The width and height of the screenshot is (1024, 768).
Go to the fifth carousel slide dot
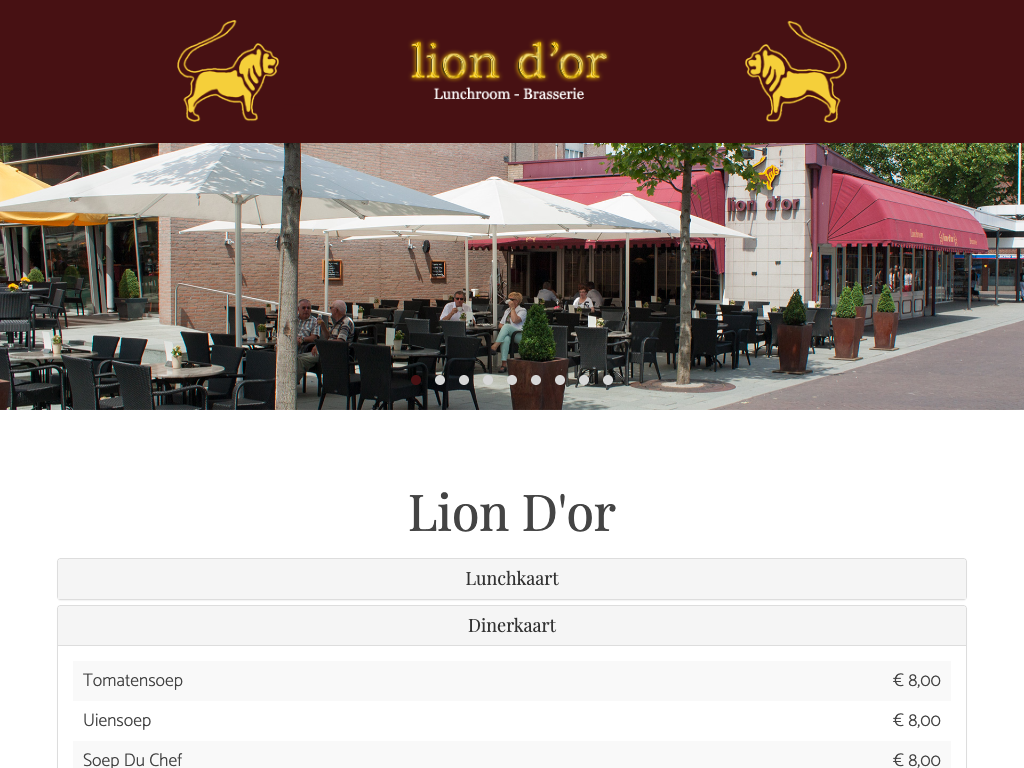[x=512, y=380]
